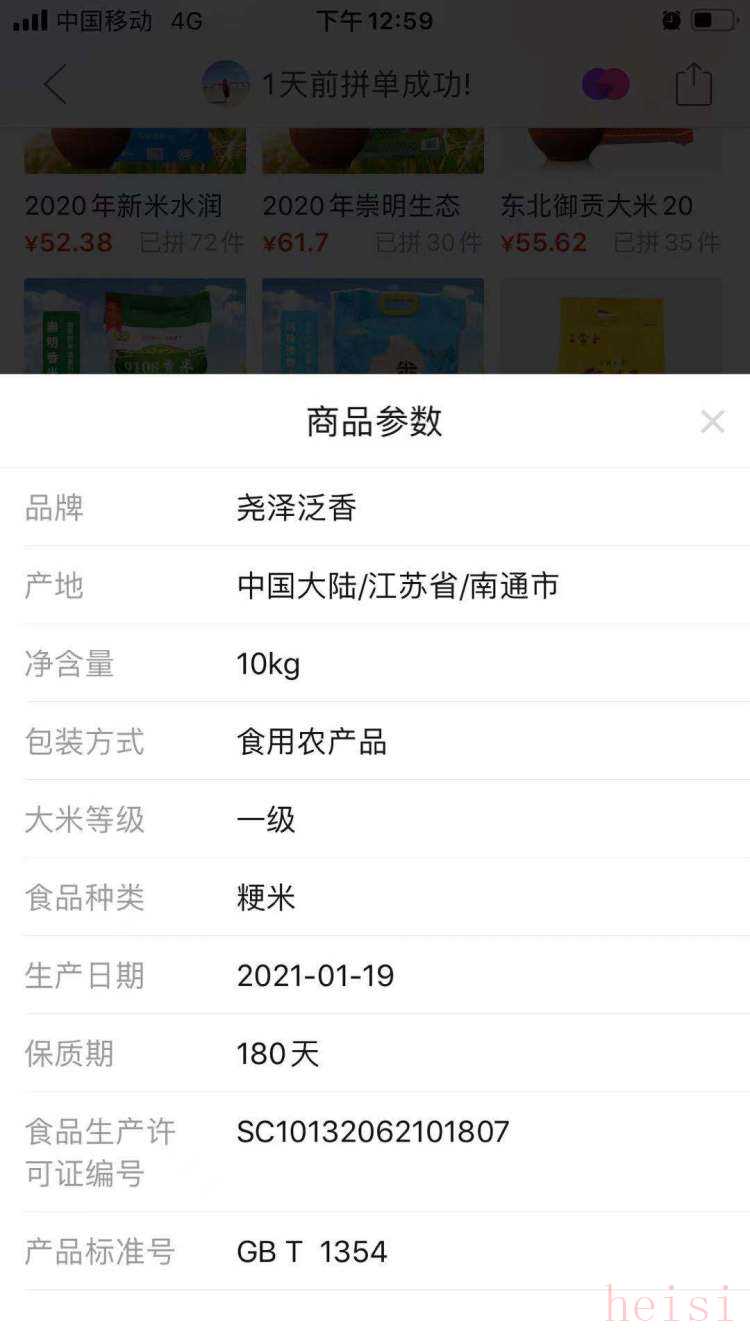Open the 2020年崇明生态 rice product
Viewport: 750px width, 1334px height.
tap(362, 206)
